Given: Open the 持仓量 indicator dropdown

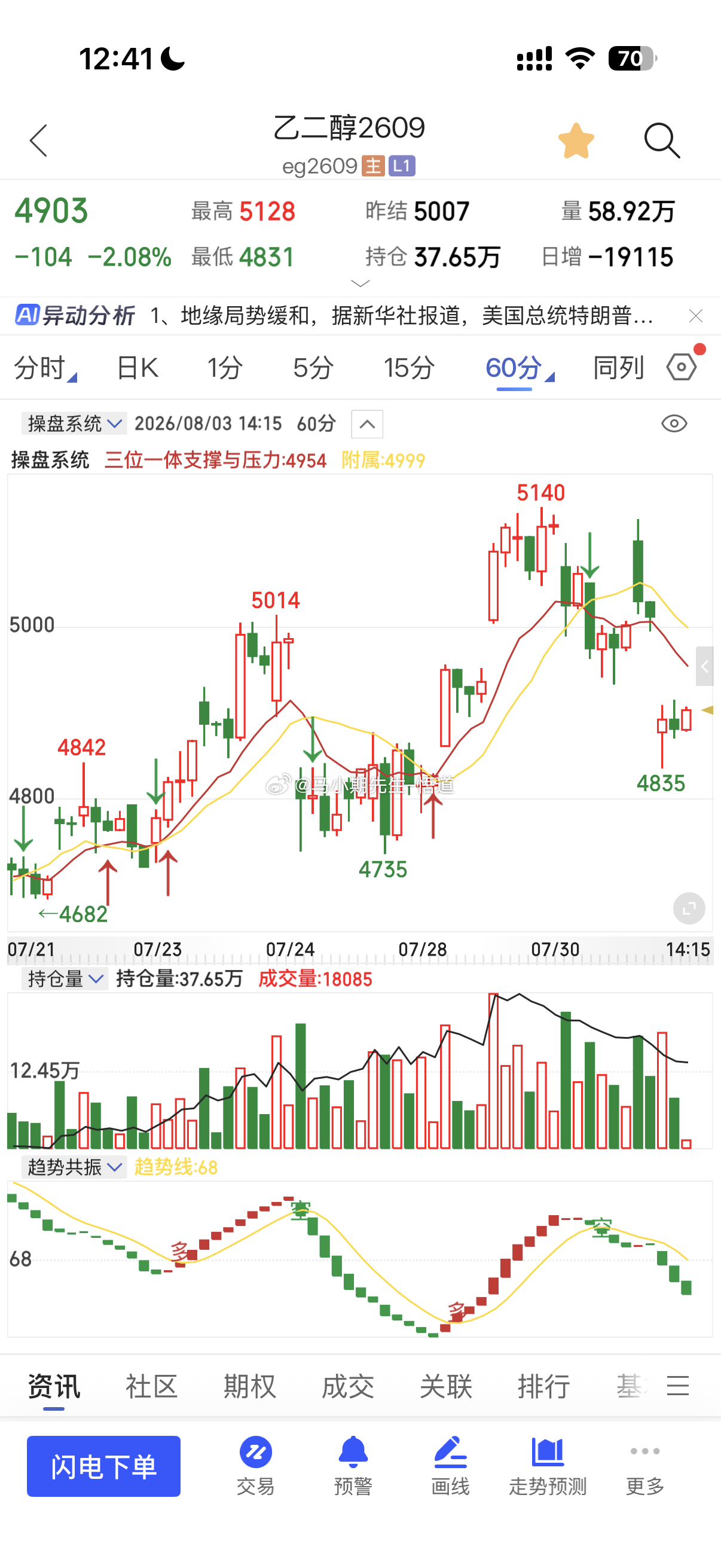Looking at the screenshot, I should point(65,979).
